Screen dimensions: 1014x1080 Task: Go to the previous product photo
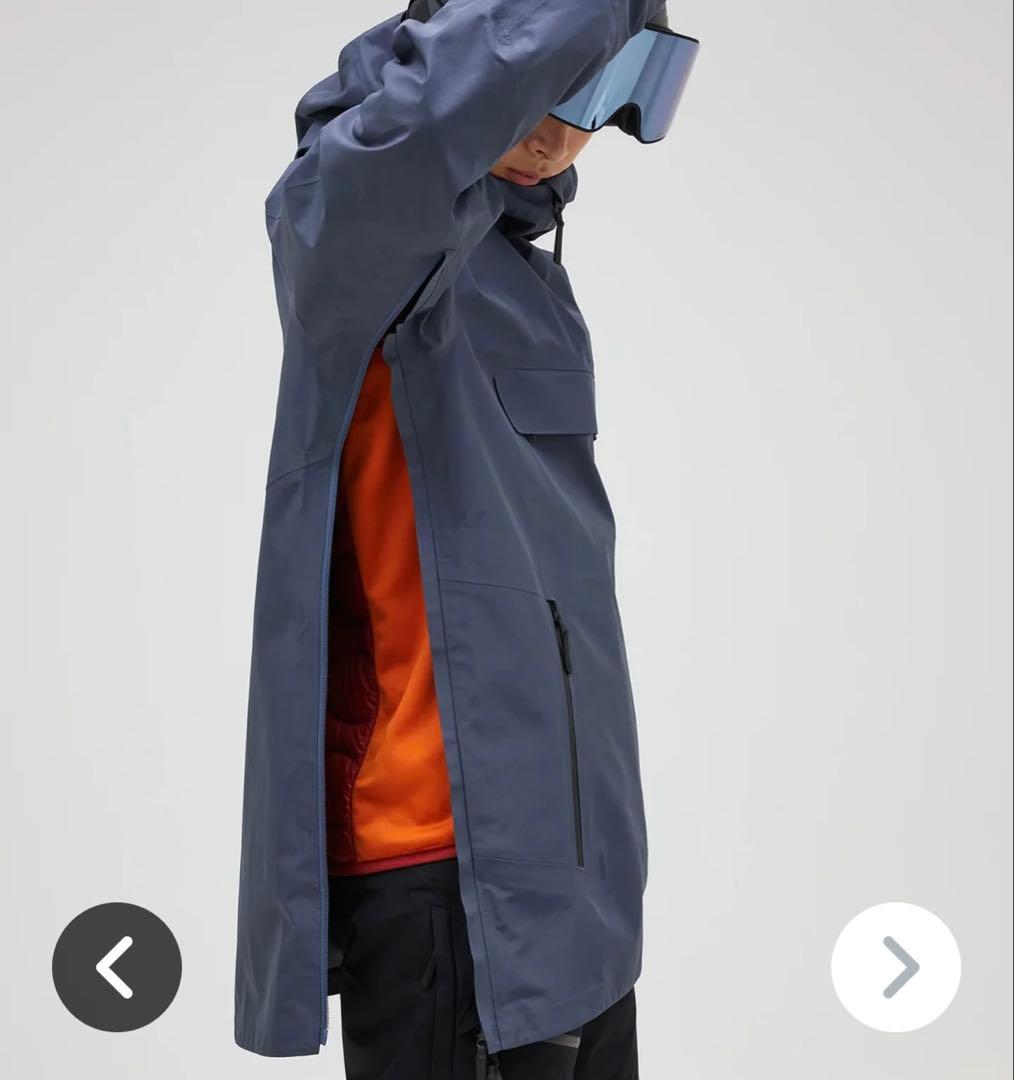click(116, 966)
